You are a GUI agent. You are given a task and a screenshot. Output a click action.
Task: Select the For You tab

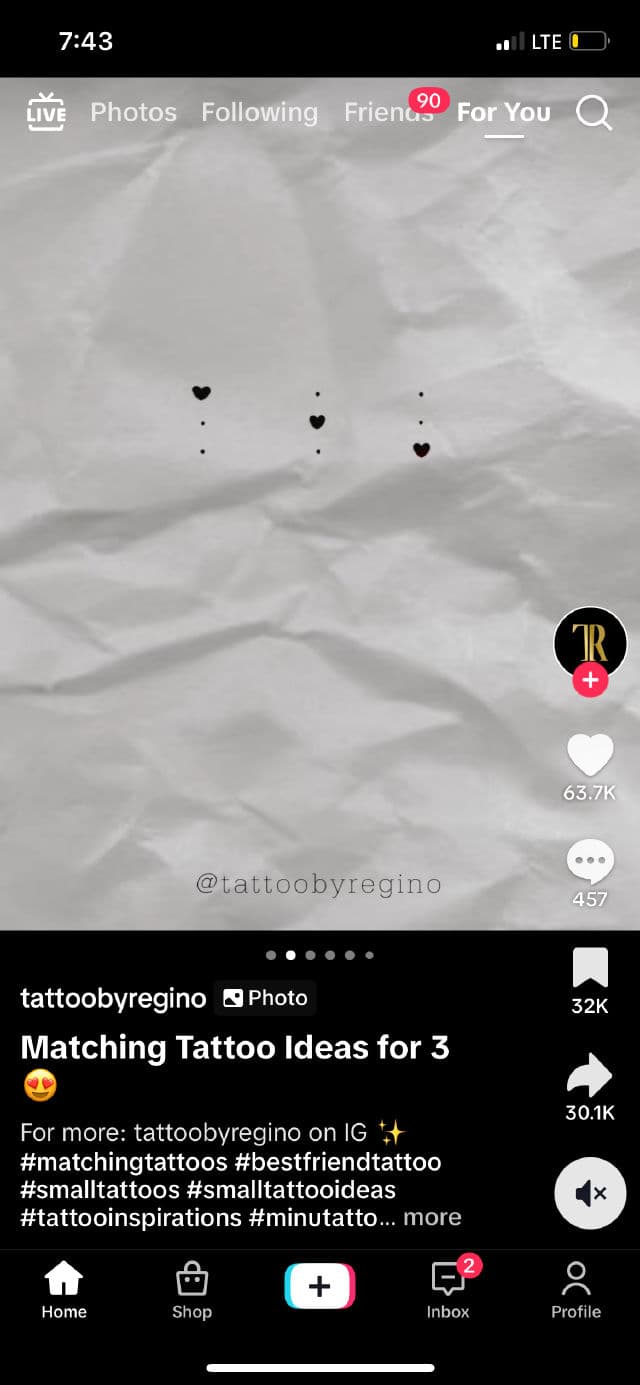point(503,112)
